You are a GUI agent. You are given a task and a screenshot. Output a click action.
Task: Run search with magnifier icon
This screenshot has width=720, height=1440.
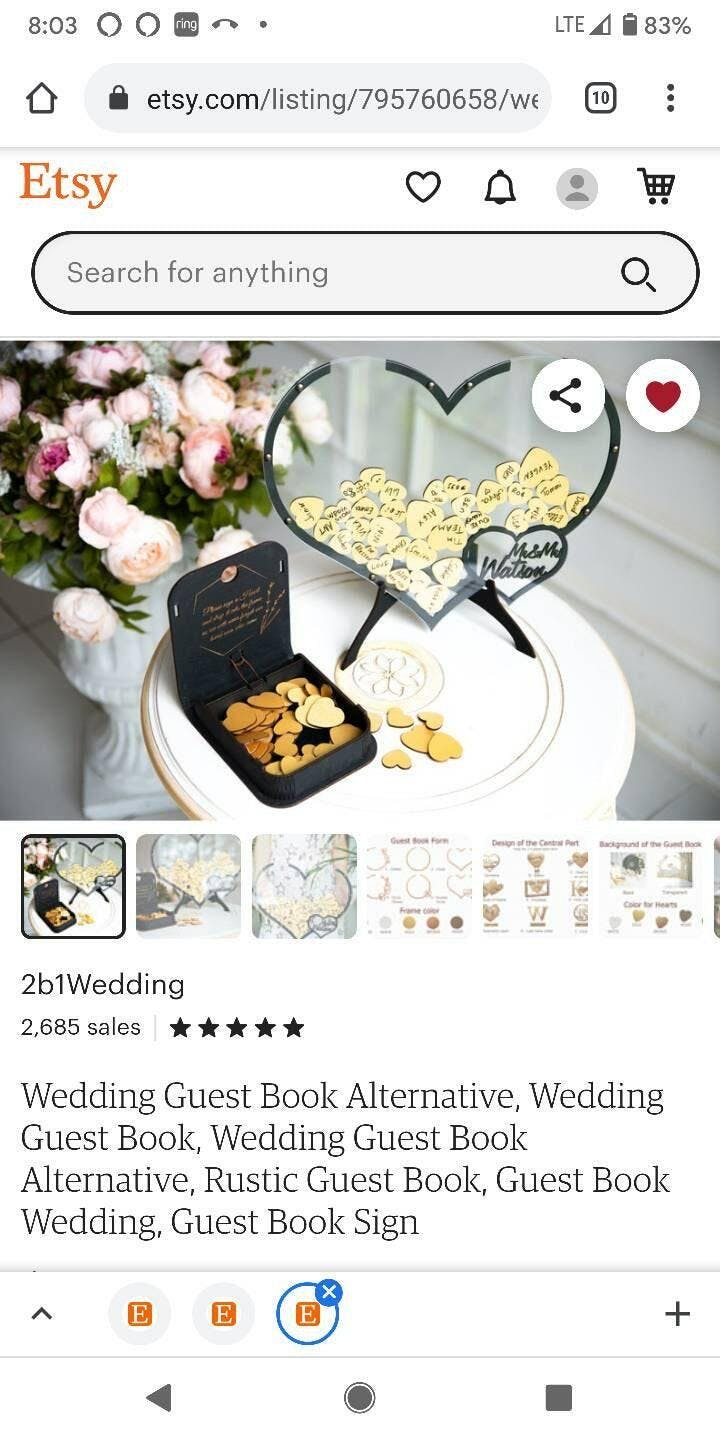coord(638,273)
